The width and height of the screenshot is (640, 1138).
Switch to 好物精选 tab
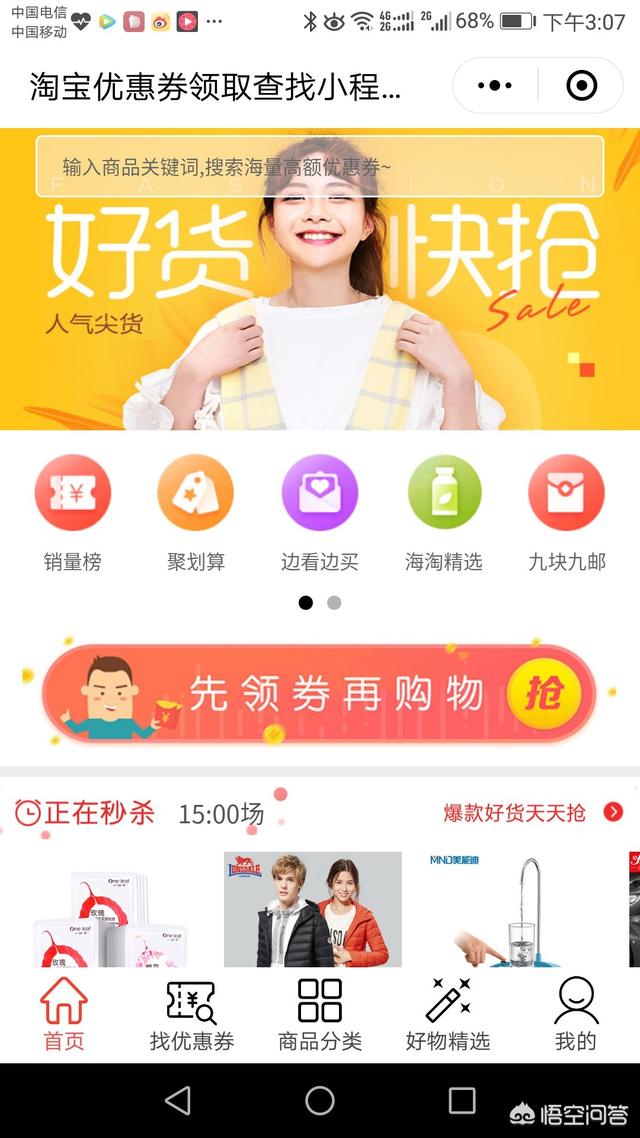coord(447,1014)
